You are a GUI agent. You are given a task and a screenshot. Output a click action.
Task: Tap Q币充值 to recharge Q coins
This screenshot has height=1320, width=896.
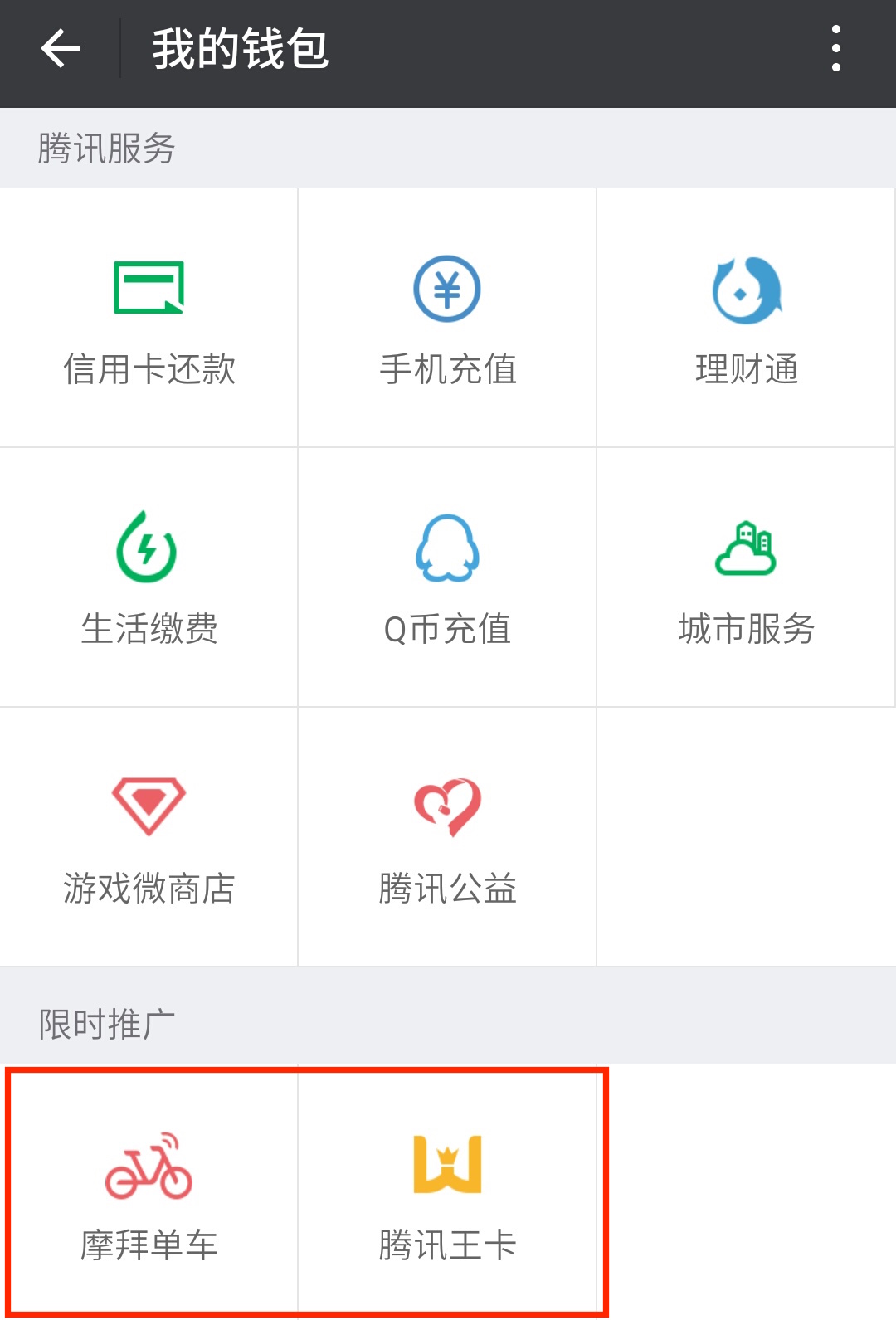[447, 578]
